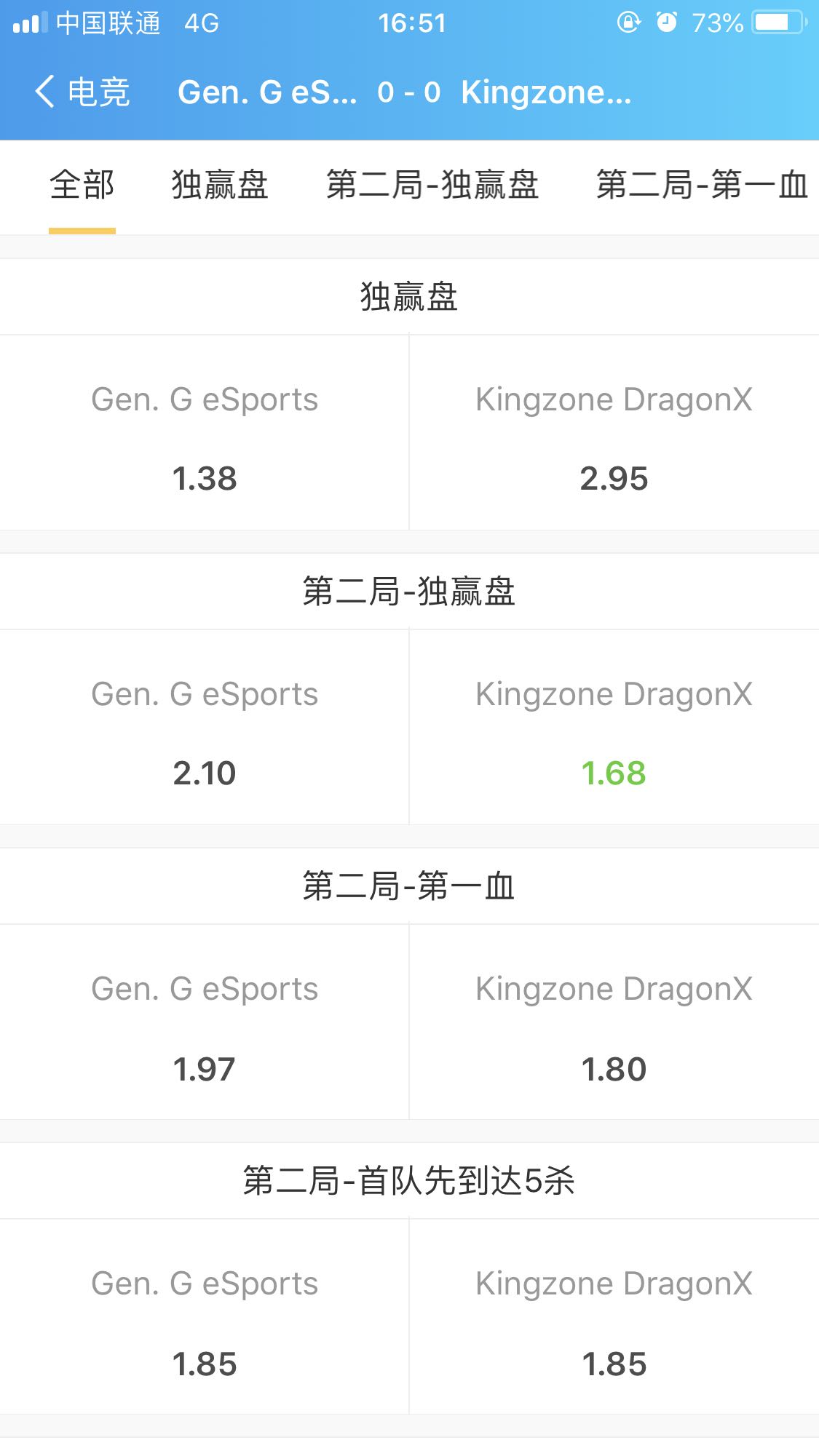The width and height of the screenshot is (819, 1456).
Task: Tap Gen. G eSports first blood 1.97
Action: click(205, 1022)
